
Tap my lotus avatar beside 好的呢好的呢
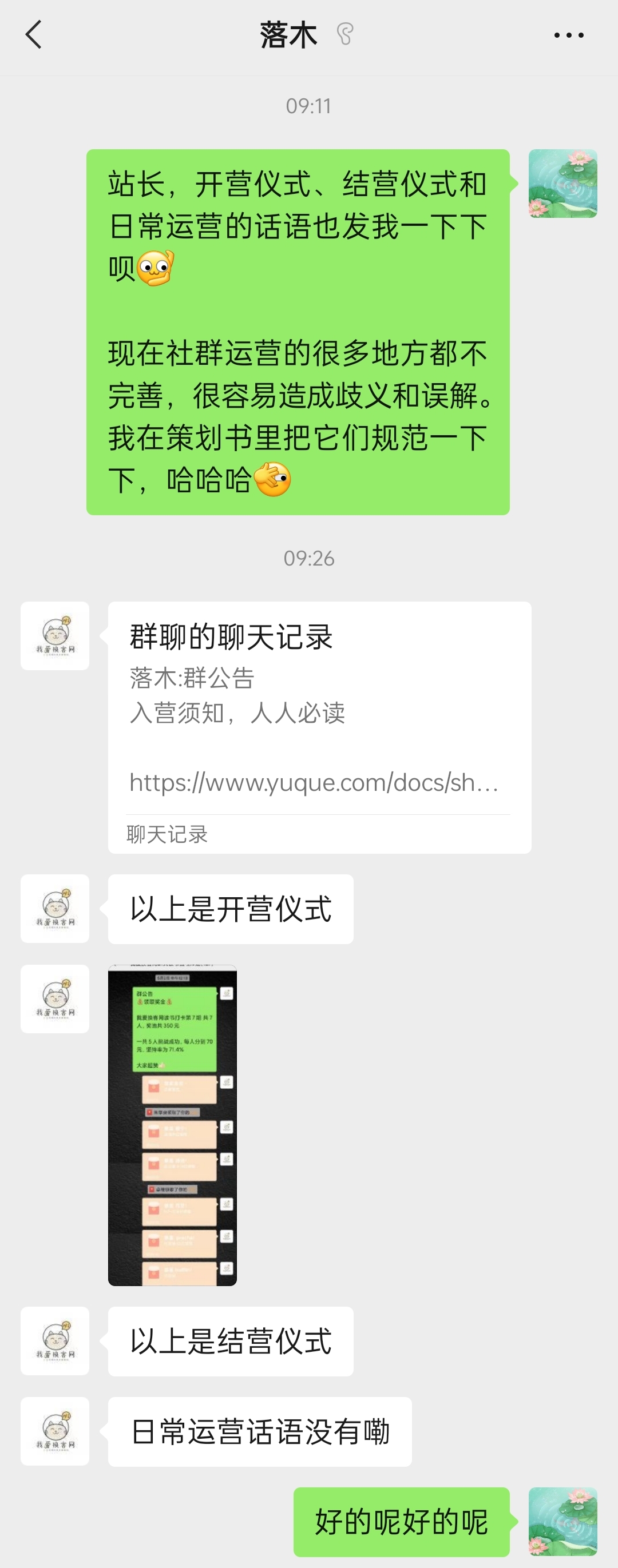pyautogui.click(x=562, y=1521)
